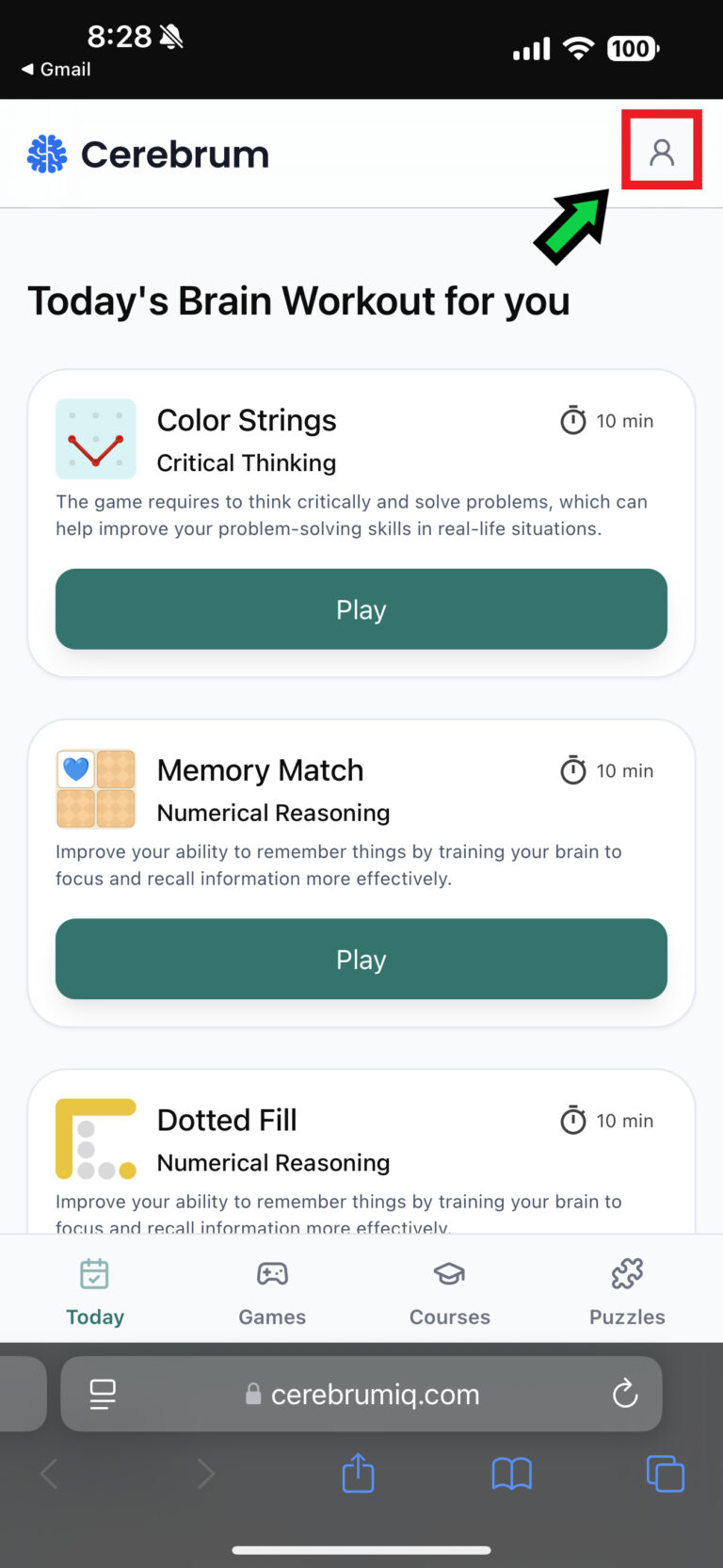The image size is (723, 1568).
Task: Tap the Color Strings game thumbnail icon
Action: click(x=95, y=438)
